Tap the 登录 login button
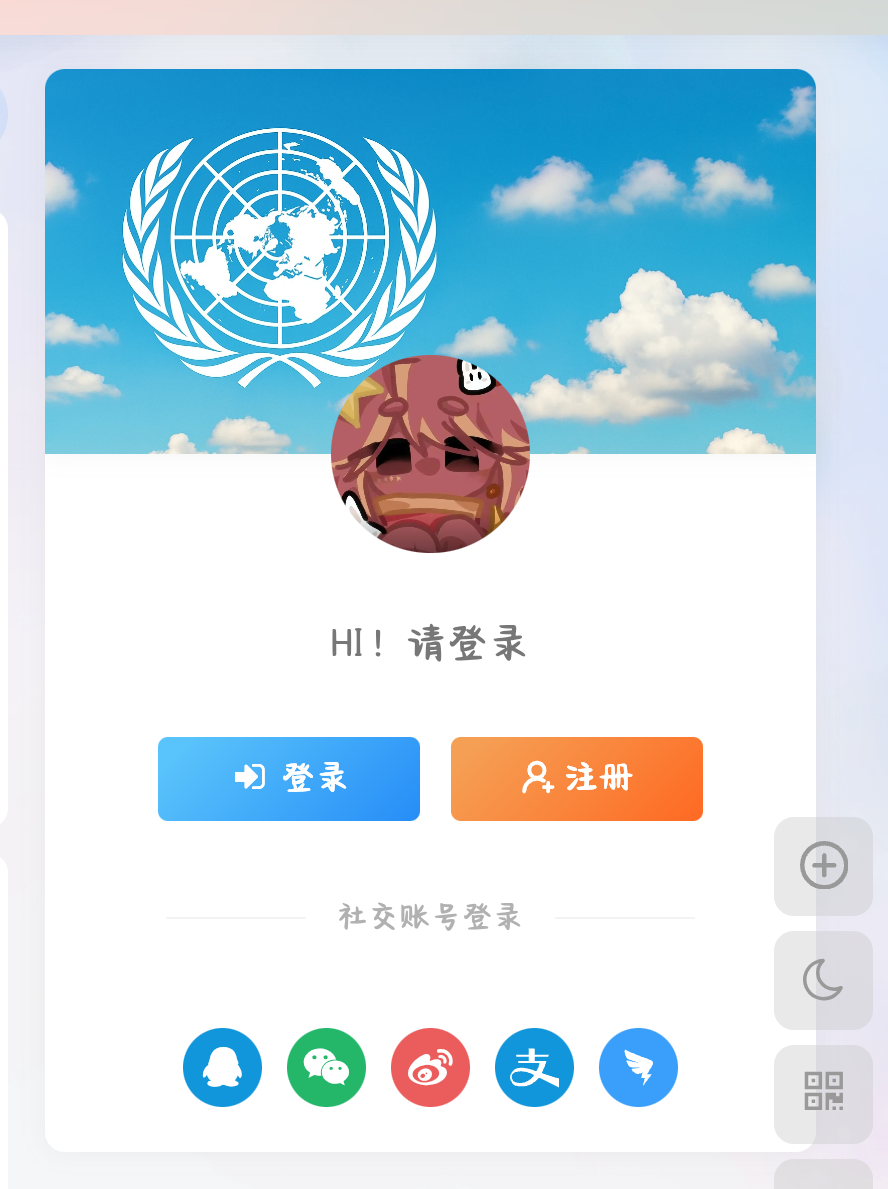 point(289,778)
